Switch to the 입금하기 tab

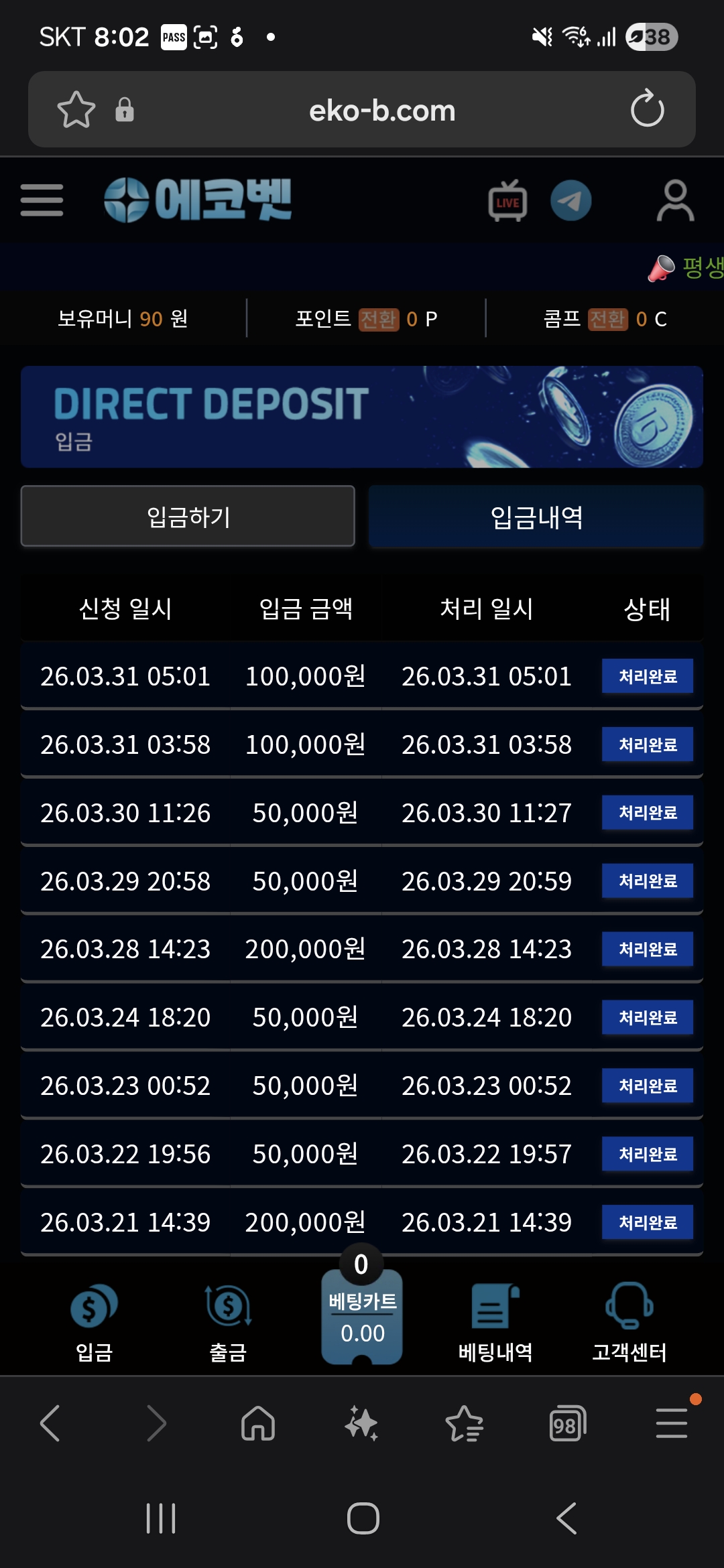click(x=188, y=516)
